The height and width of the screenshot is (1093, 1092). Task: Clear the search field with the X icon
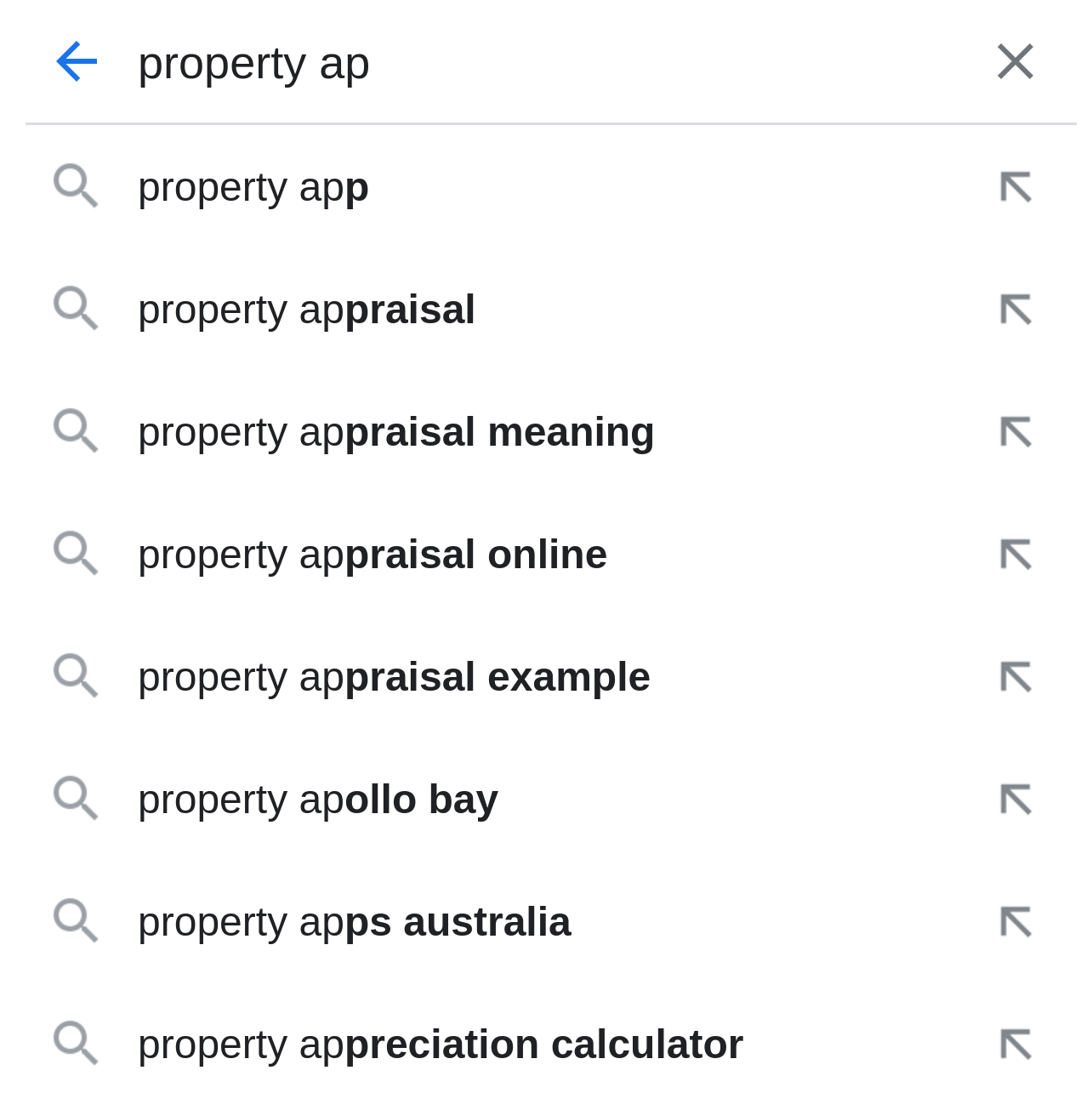pyautogui.click(x=1014, y=60)
